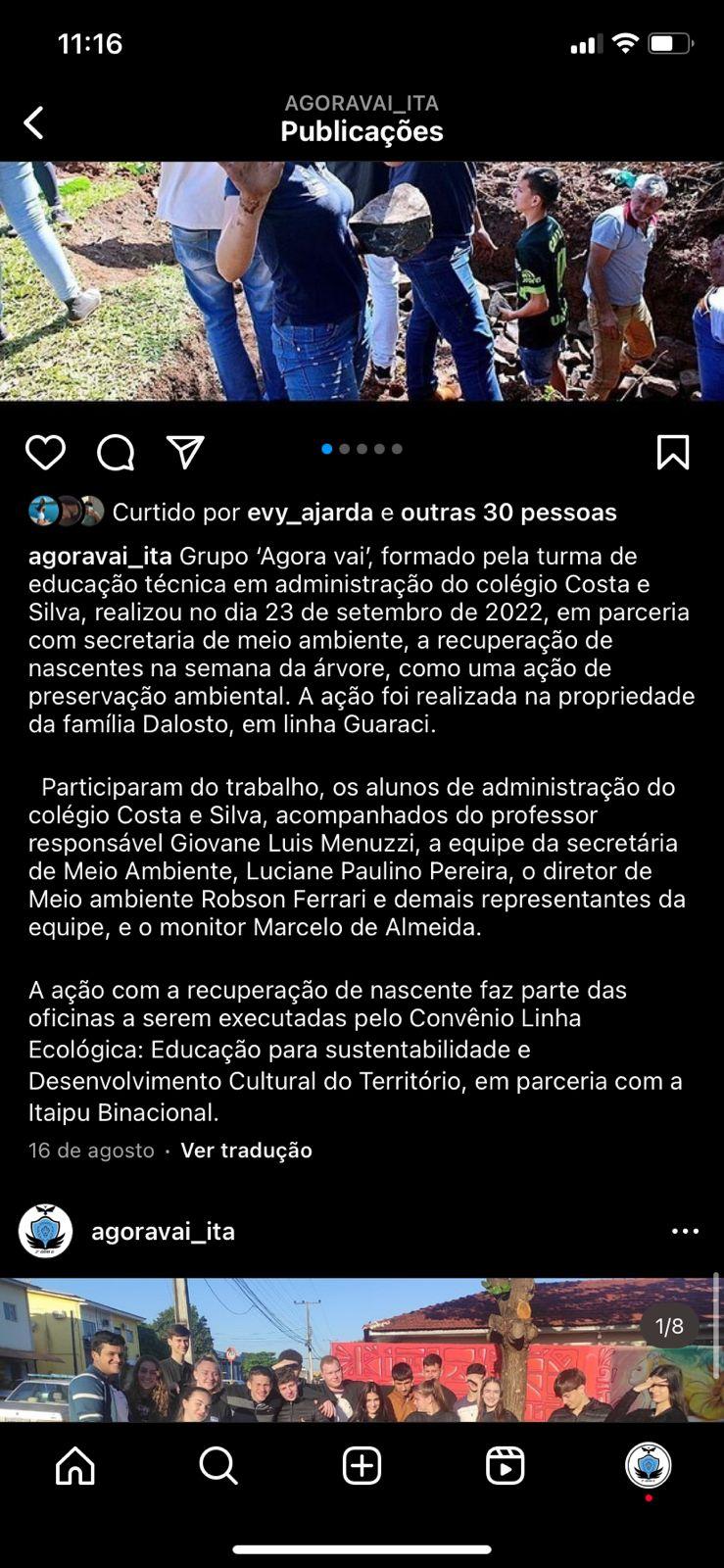The width and height of the screenshot is (724, 1568).
Task: Open agoravai_ita username in caption
Action: point(100,557)
